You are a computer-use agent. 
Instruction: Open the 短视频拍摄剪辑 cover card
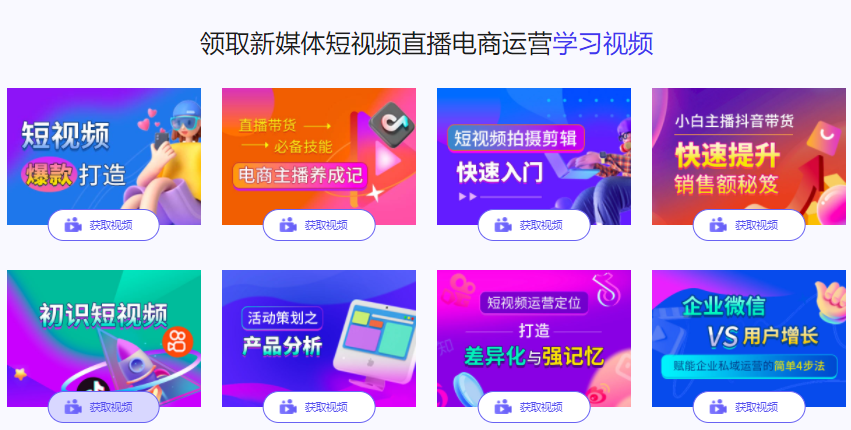click(x=534, y=150)
